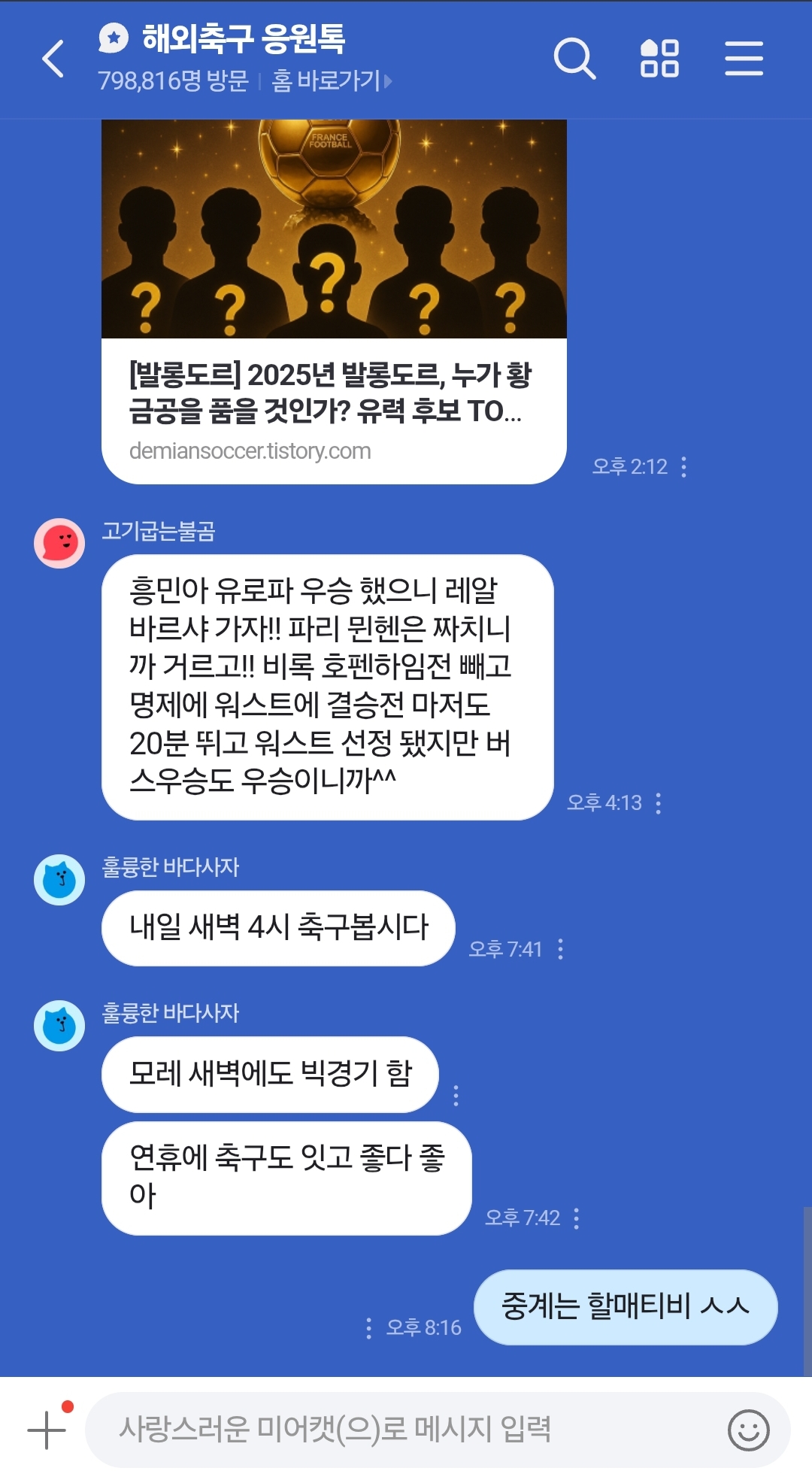
Task: Open options for the 오후 7:41 message
Action: click(x=560, y=949)
